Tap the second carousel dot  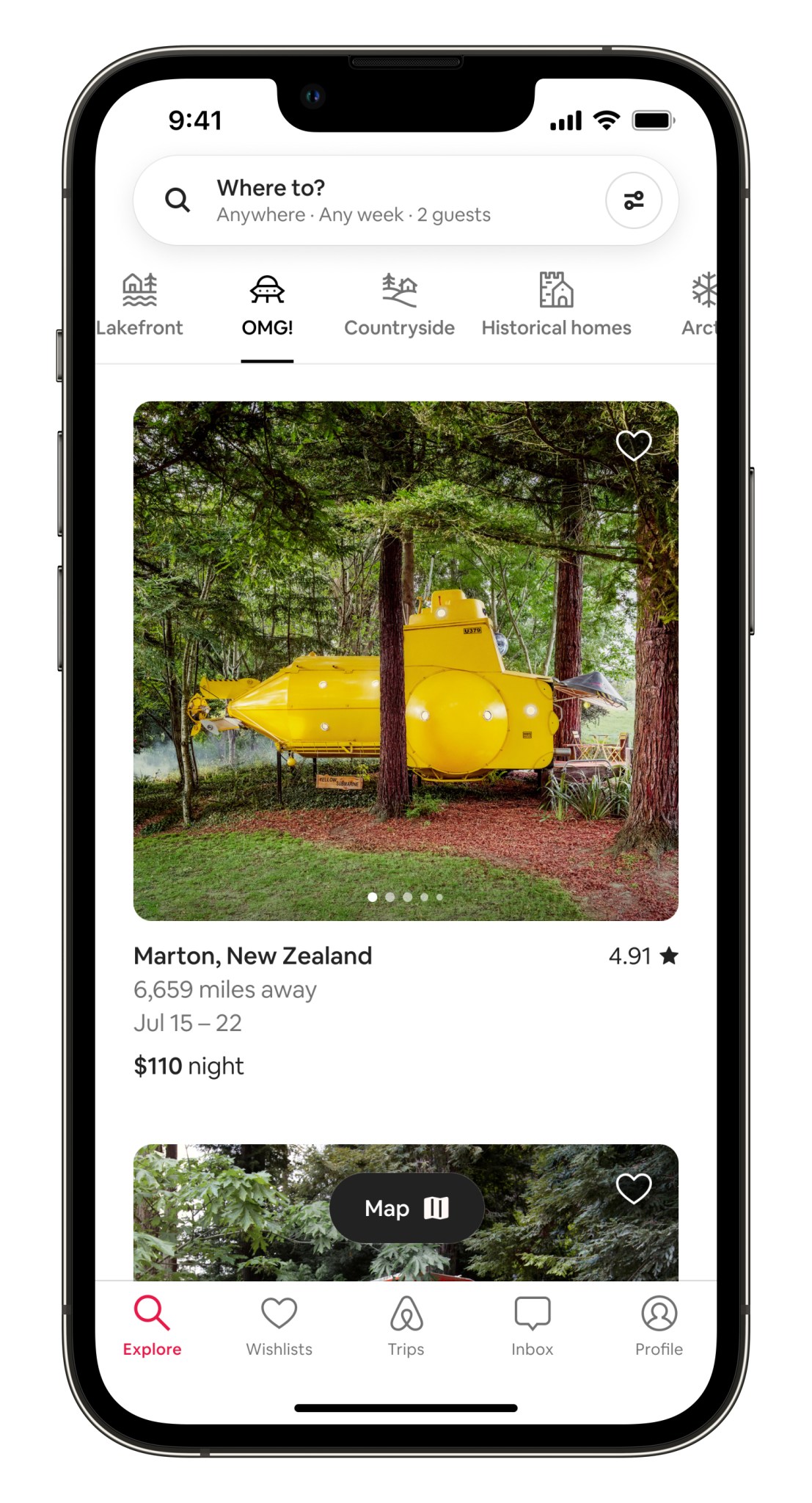point(389,897)
